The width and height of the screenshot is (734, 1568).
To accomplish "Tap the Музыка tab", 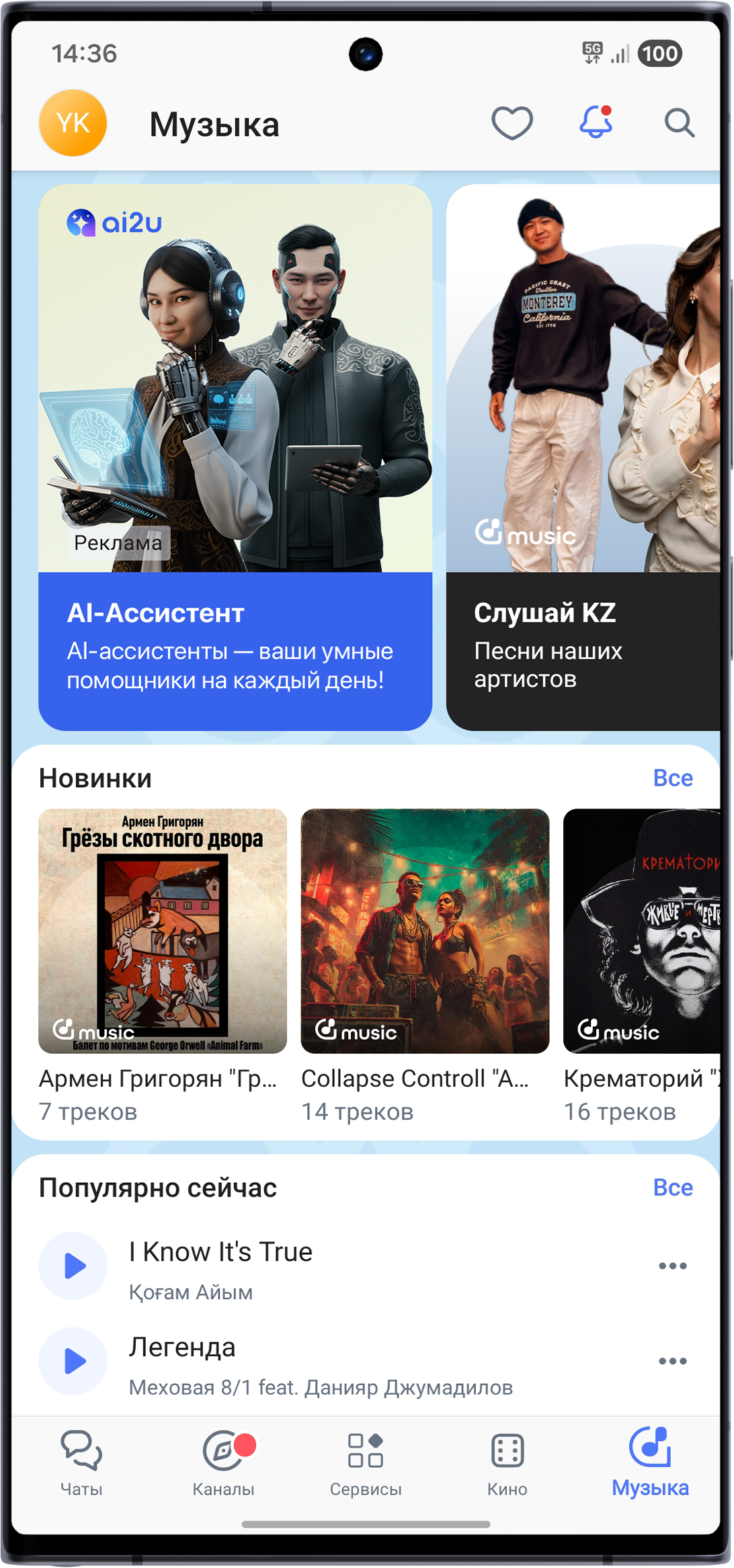I will click(650, 1463).
